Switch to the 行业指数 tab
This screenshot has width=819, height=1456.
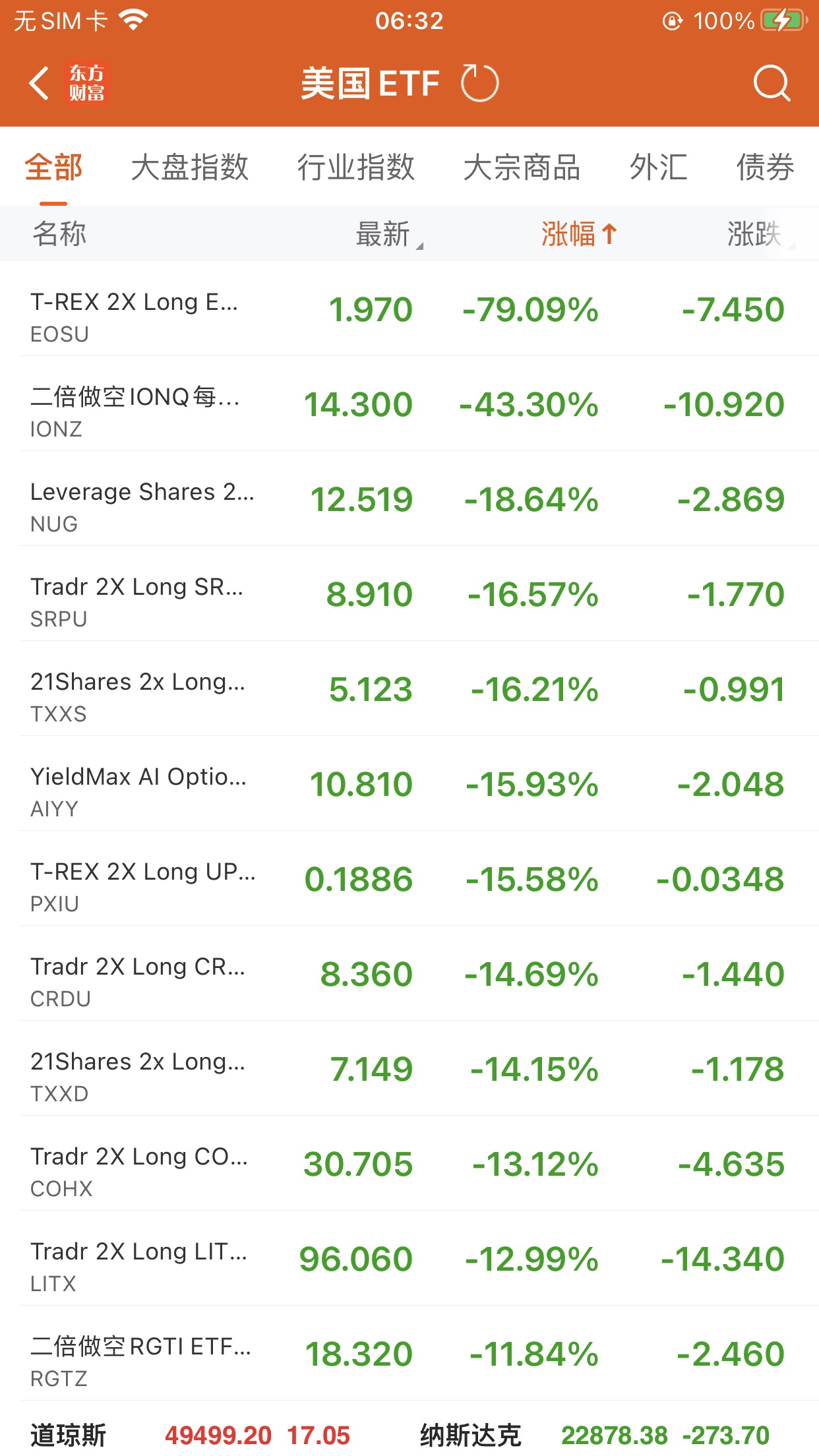[355, 167]
